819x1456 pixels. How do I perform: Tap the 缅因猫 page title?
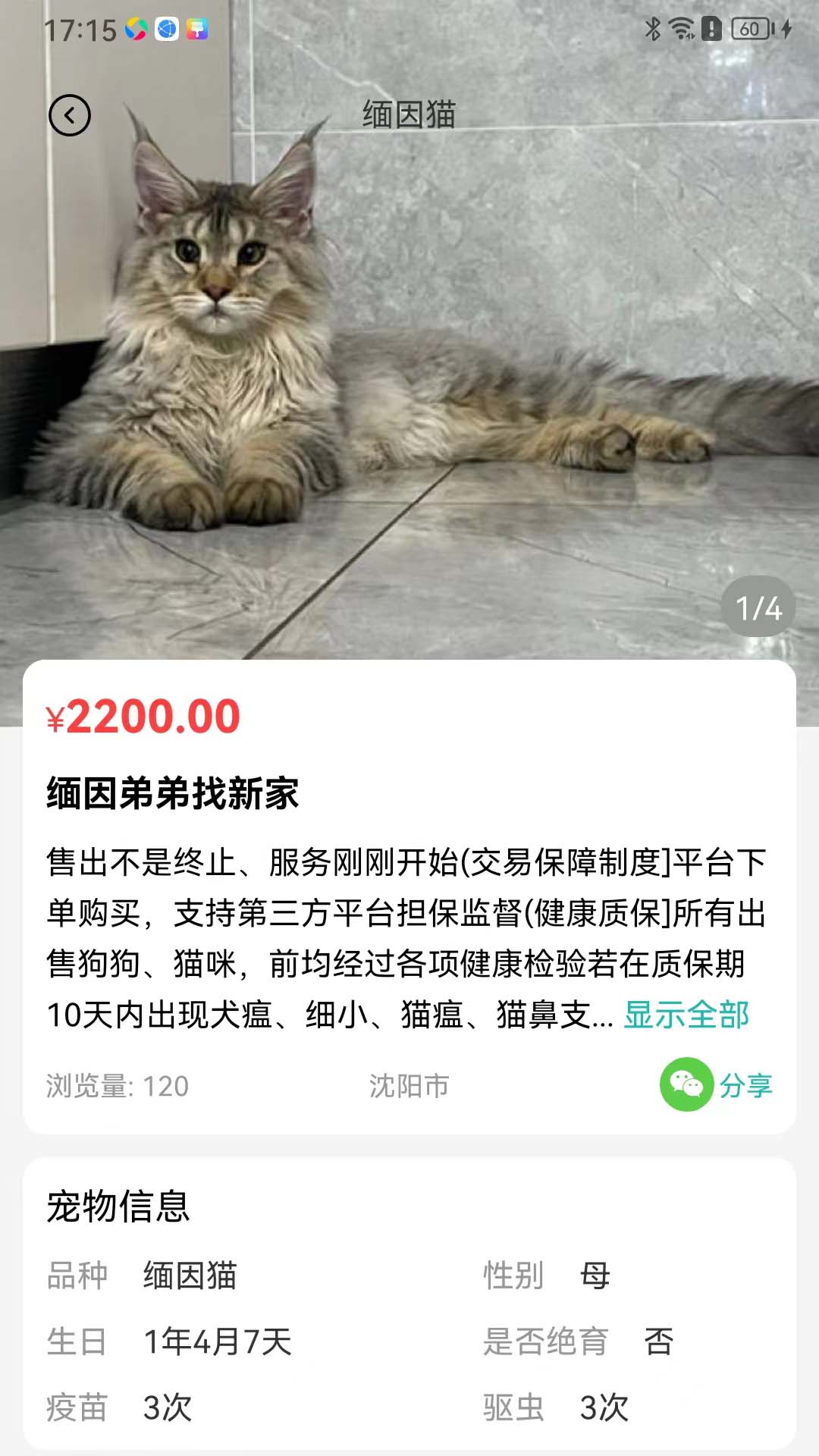[409, 115]
